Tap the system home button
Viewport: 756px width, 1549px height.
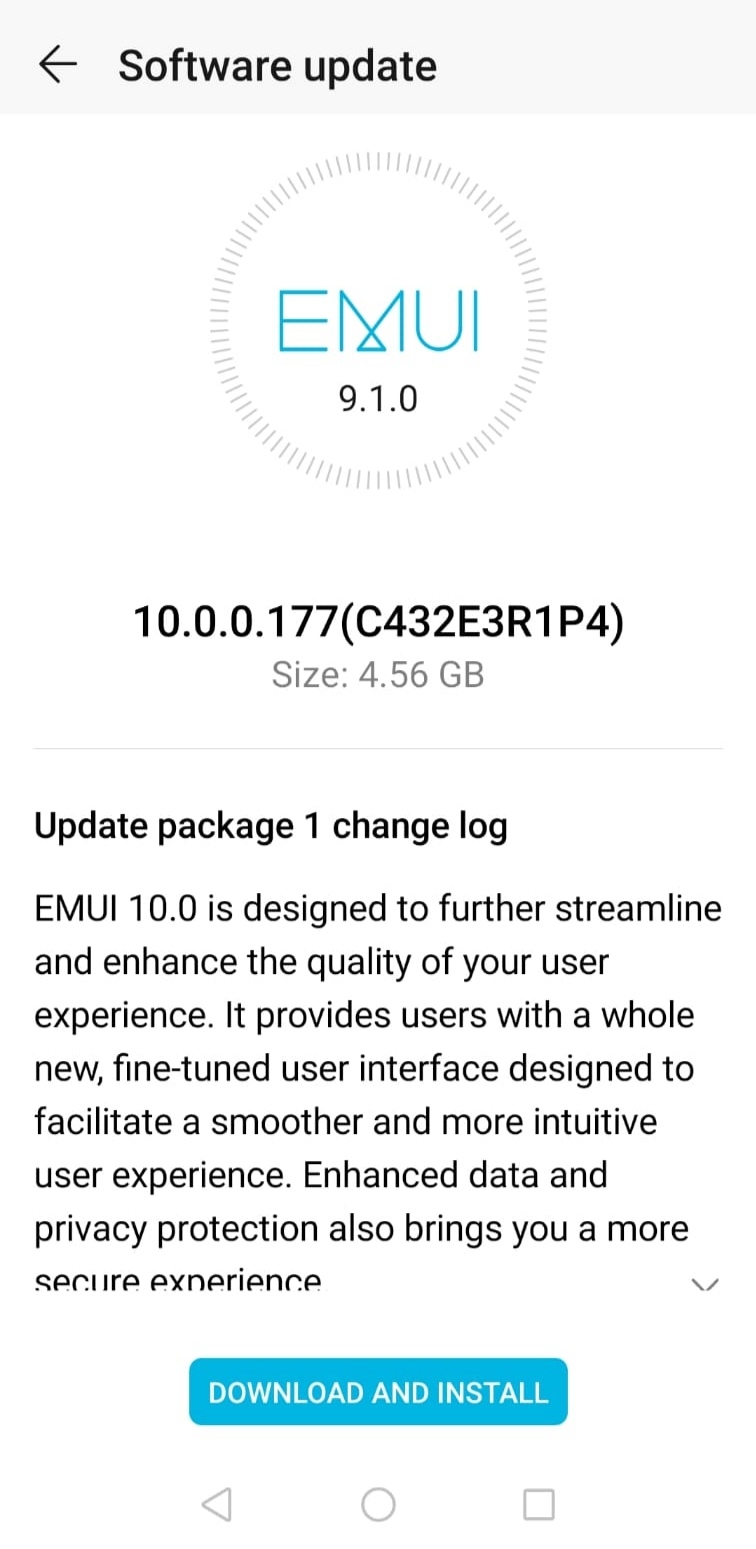(378, 1503)
